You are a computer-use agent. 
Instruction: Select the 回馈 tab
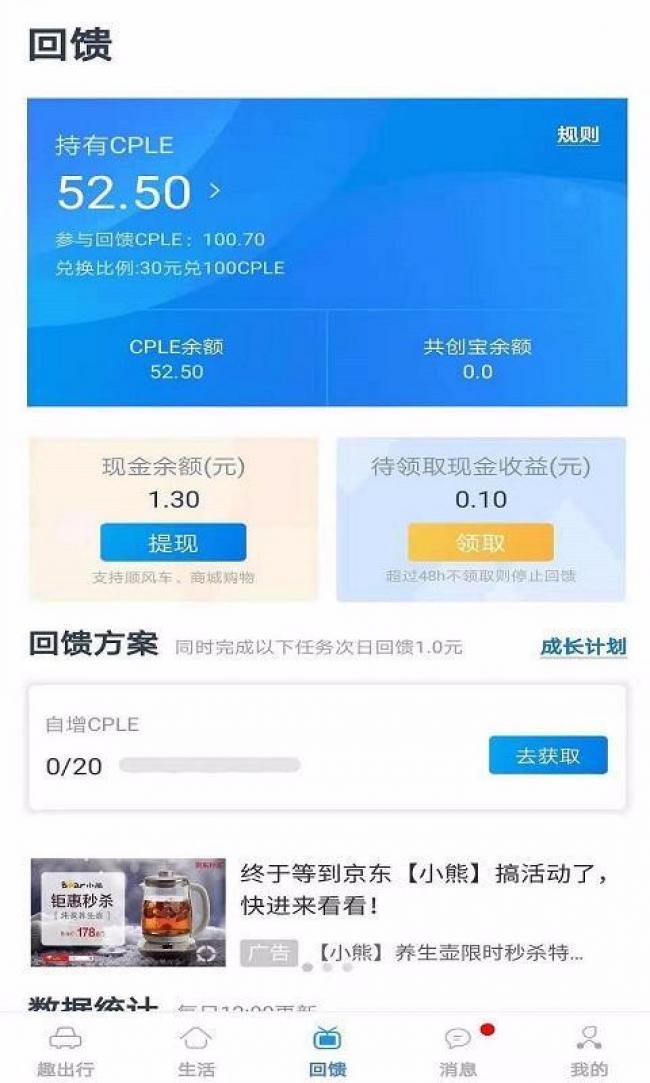(327, 1050)
